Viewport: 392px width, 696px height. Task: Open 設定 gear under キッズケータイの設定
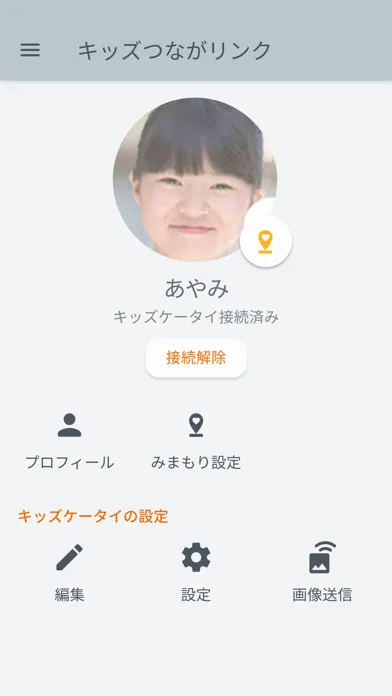click(196, 573)
